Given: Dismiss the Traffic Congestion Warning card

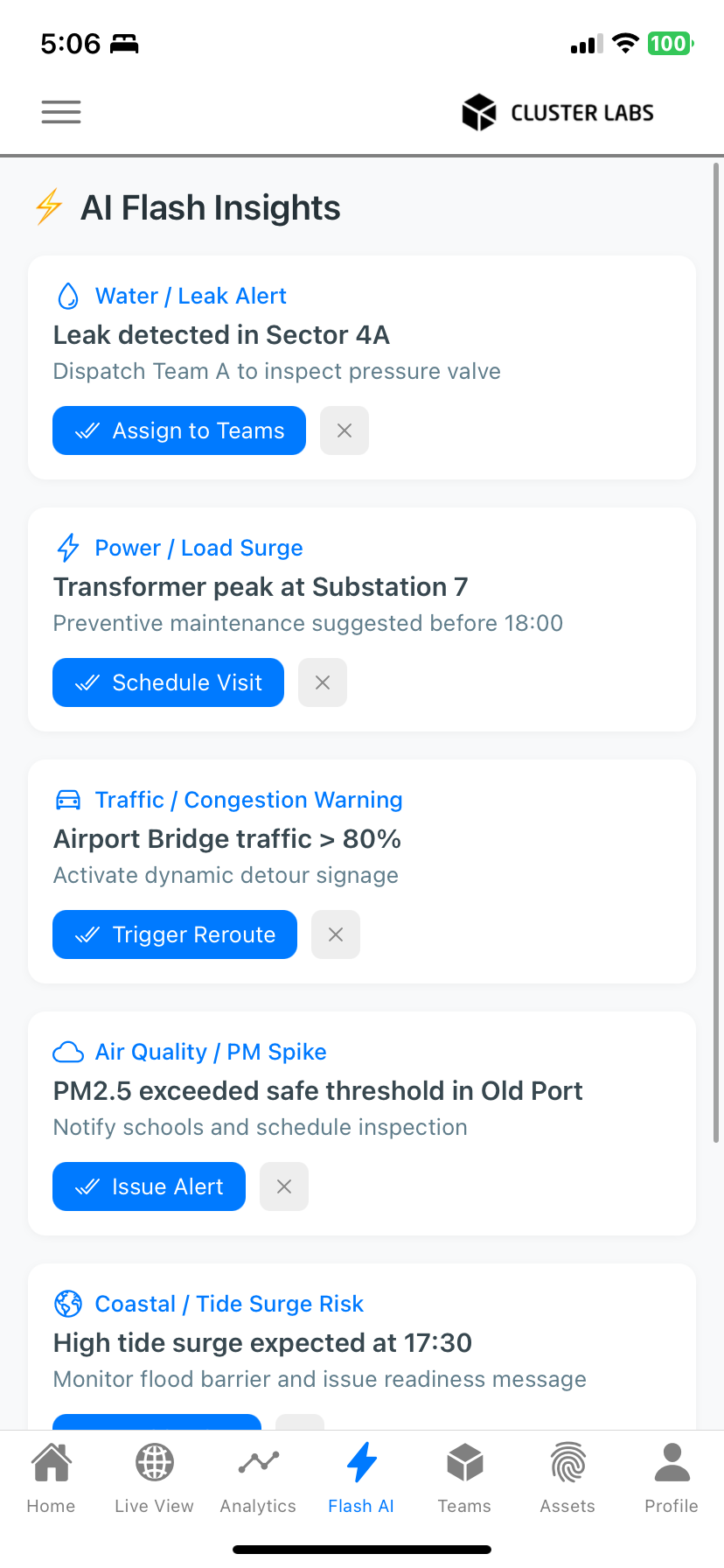Looking at the screenshot, I should coord(336,934).
